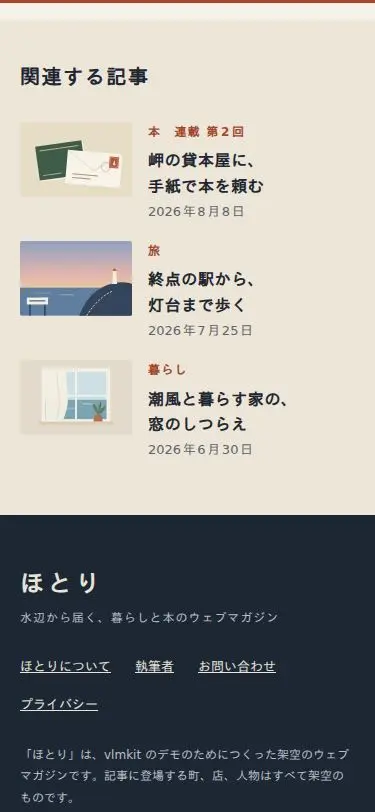View the プライバシー page
This screenshot has width=375, height=812.
(x=59, y=704)
